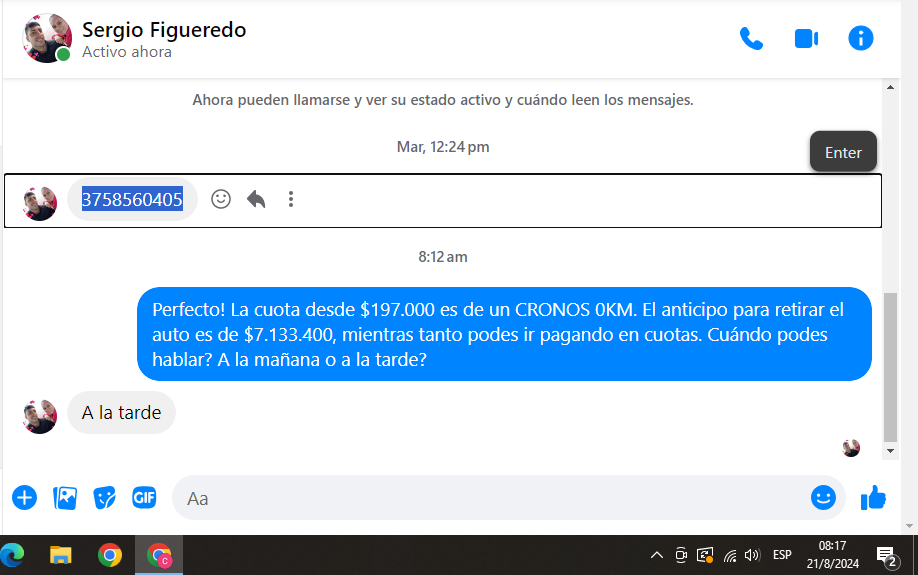The image size is (918, 575).
Task: Open Microsoft Edge from the taskbar
Action: pos(13,555)
